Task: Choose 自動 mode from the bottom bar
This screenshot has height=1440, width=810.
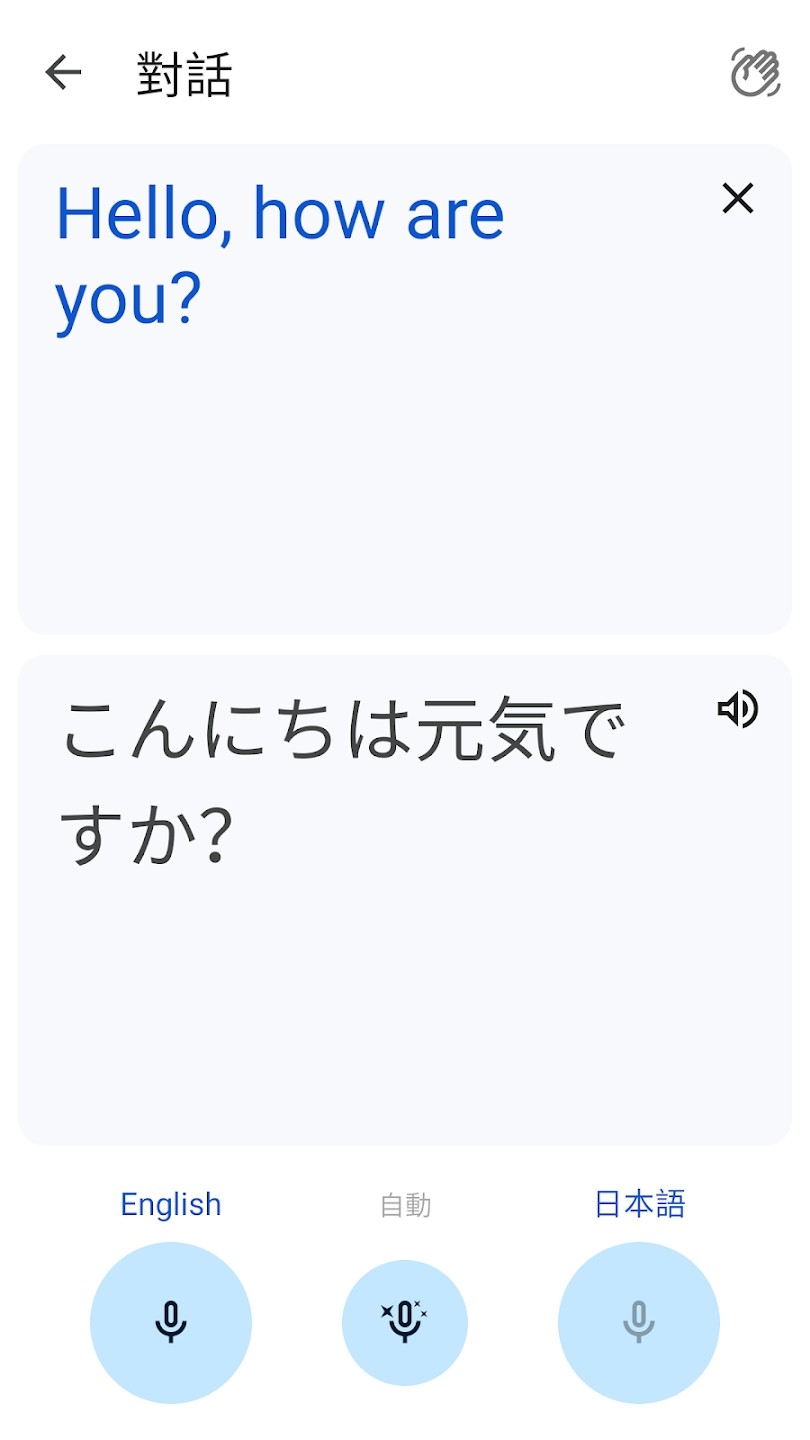Action: (404, 1205)
